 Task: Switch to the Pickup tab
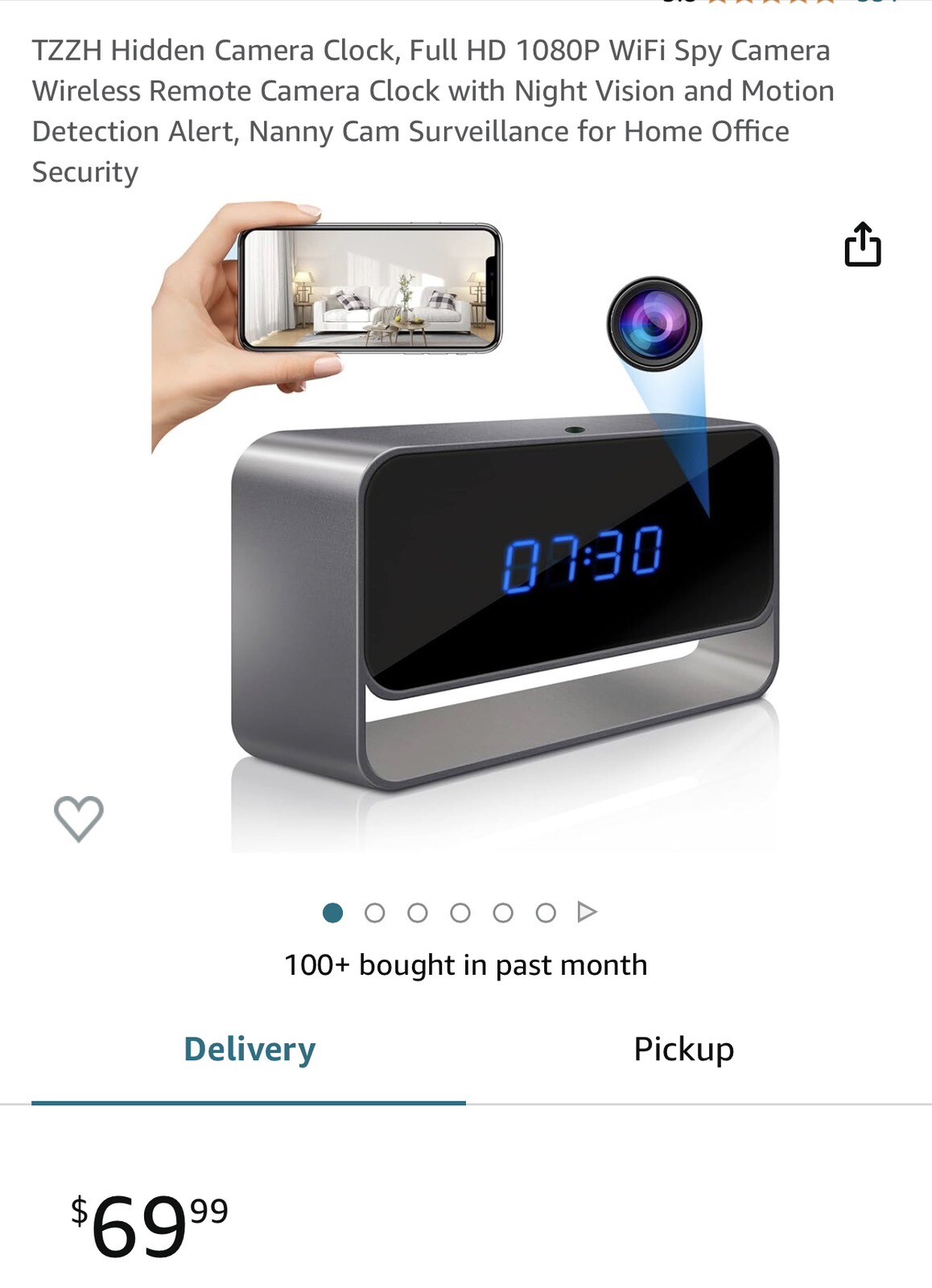683,1049
